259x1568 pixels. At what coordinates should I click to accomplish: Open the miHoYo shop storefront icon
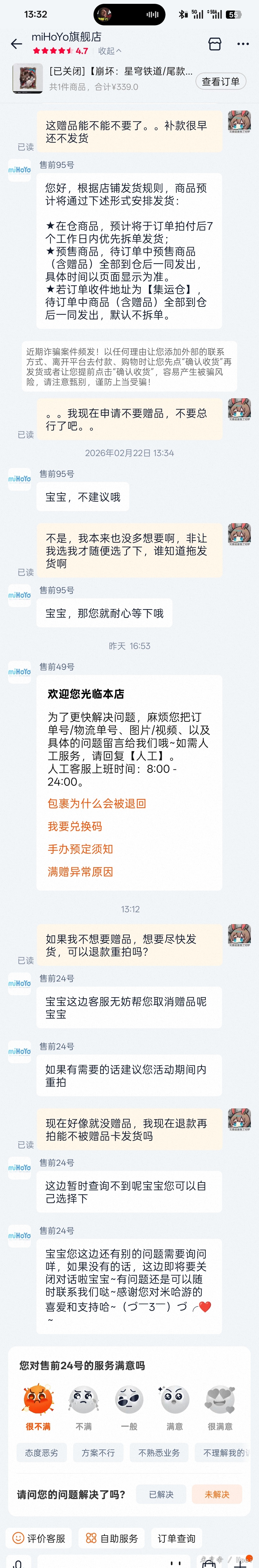coord(214,44)
